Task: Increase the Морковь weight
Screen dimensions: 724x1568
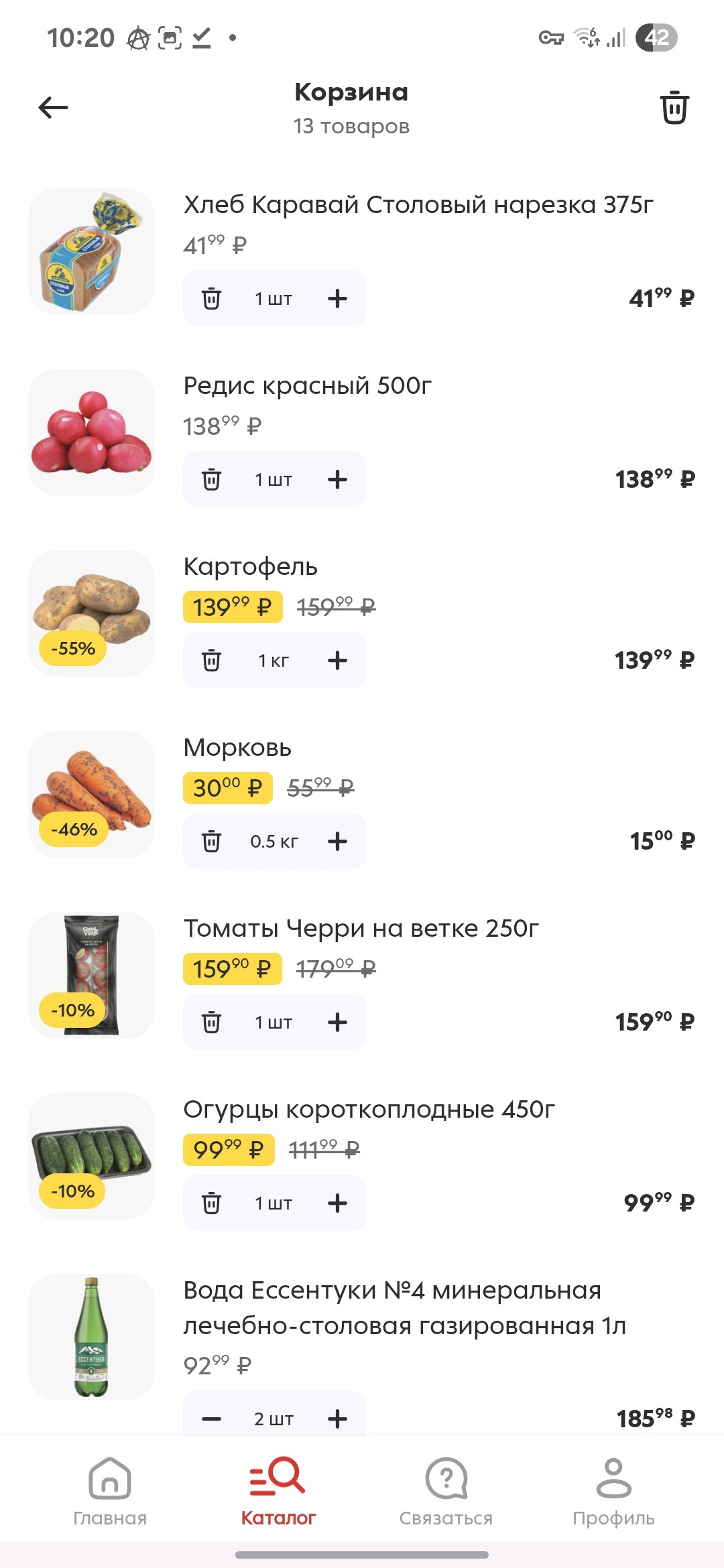Action: pyautogui.click(x=337, y=841)
